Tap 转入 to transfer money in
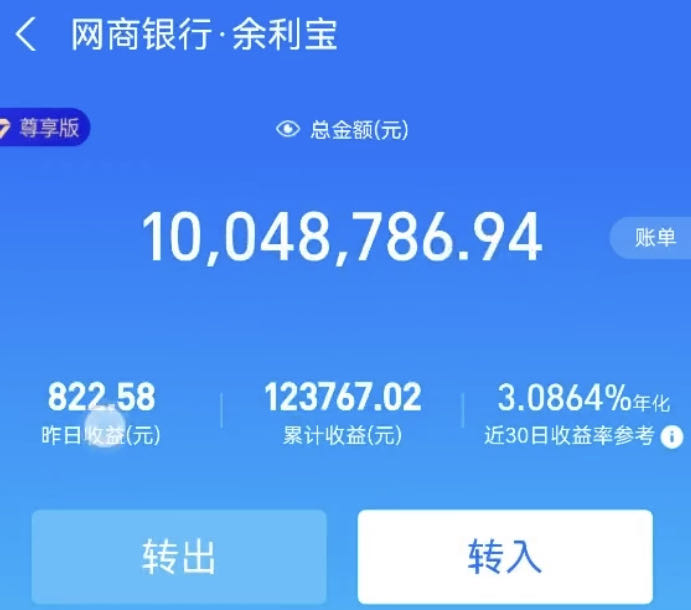Image resolution: width=691 pixels, height=610 pixels. 505,556
